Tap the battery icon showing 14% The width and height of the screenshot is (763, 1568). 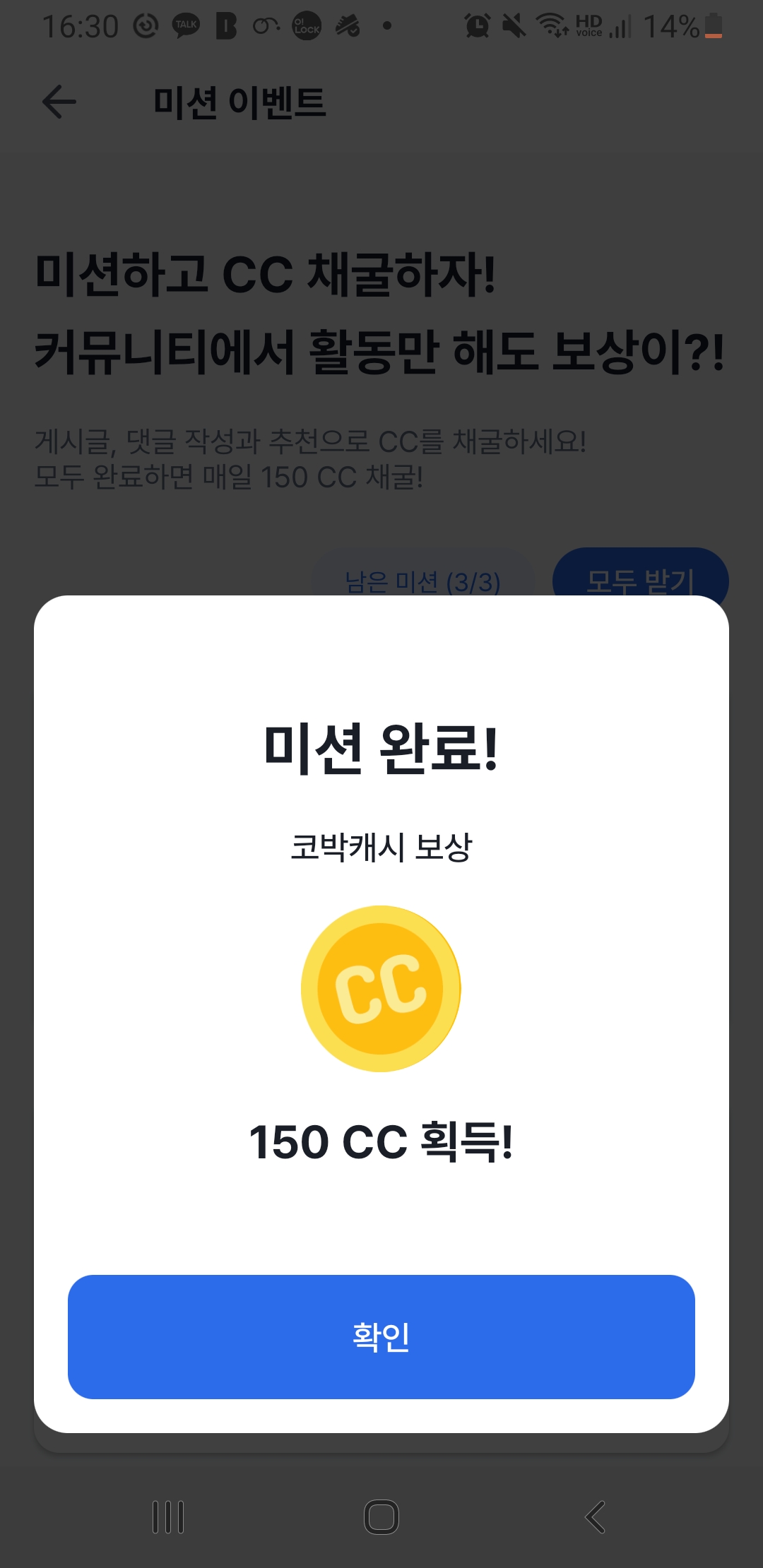tap(714, 25)
